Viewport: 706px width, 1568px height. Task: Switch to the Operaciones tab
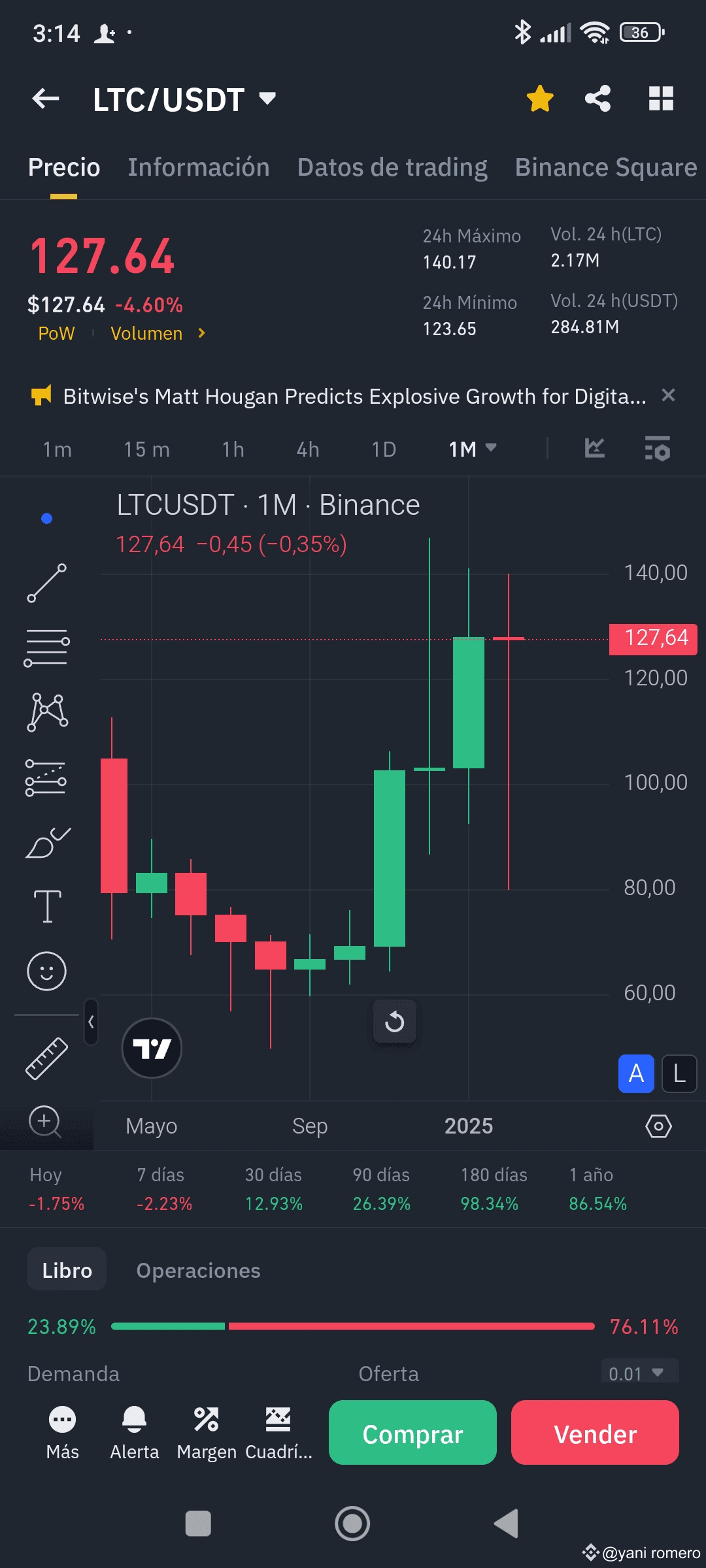(x=198, y=1270)
